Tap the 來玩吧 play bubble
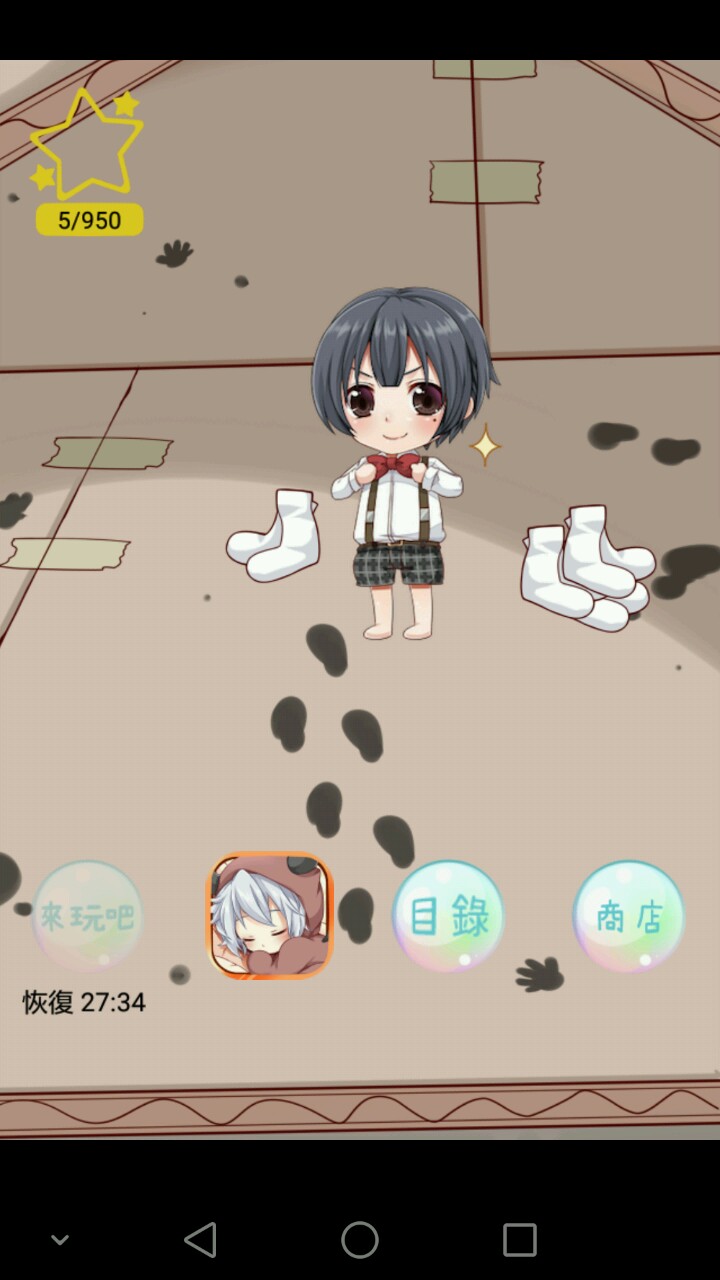 point(88,916)
